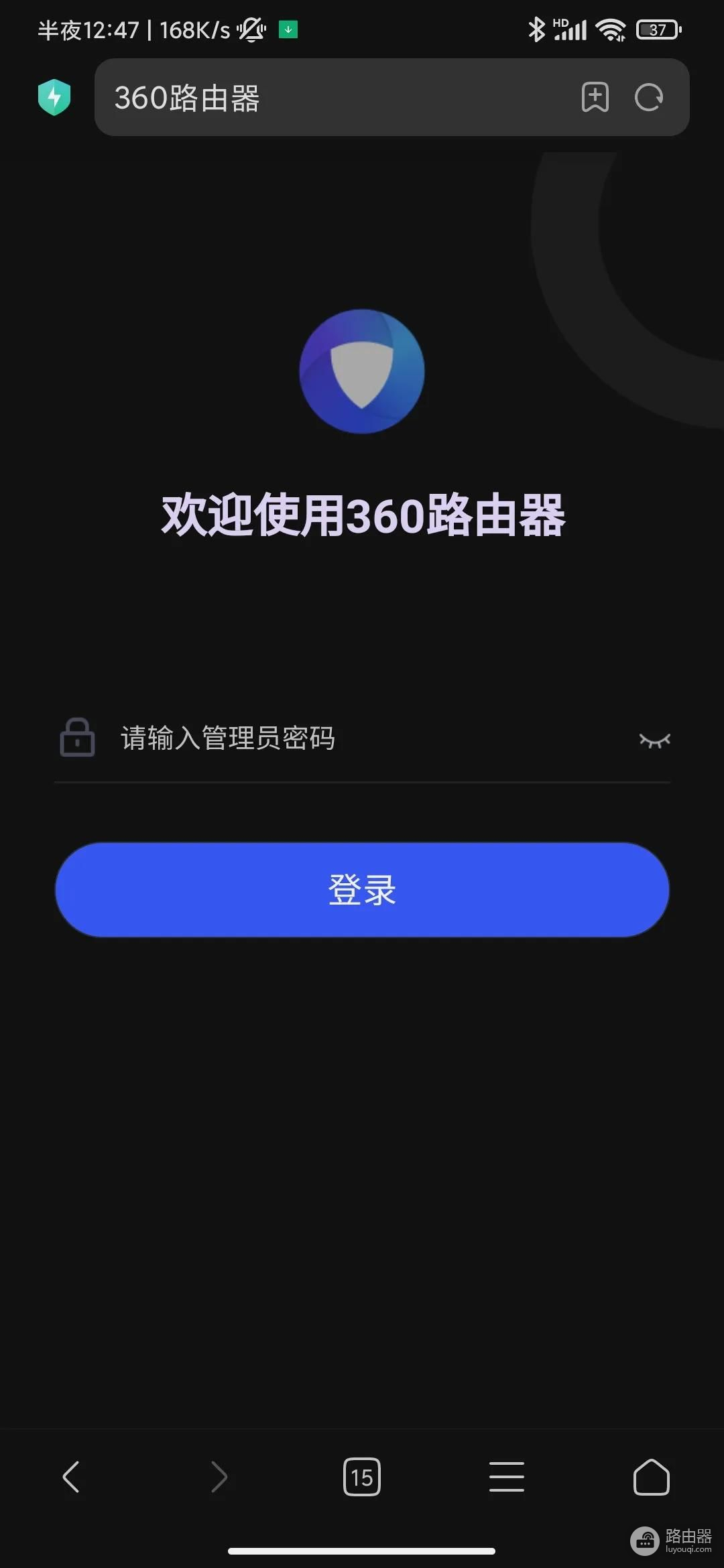Go back to previous page

[71, 1477]
